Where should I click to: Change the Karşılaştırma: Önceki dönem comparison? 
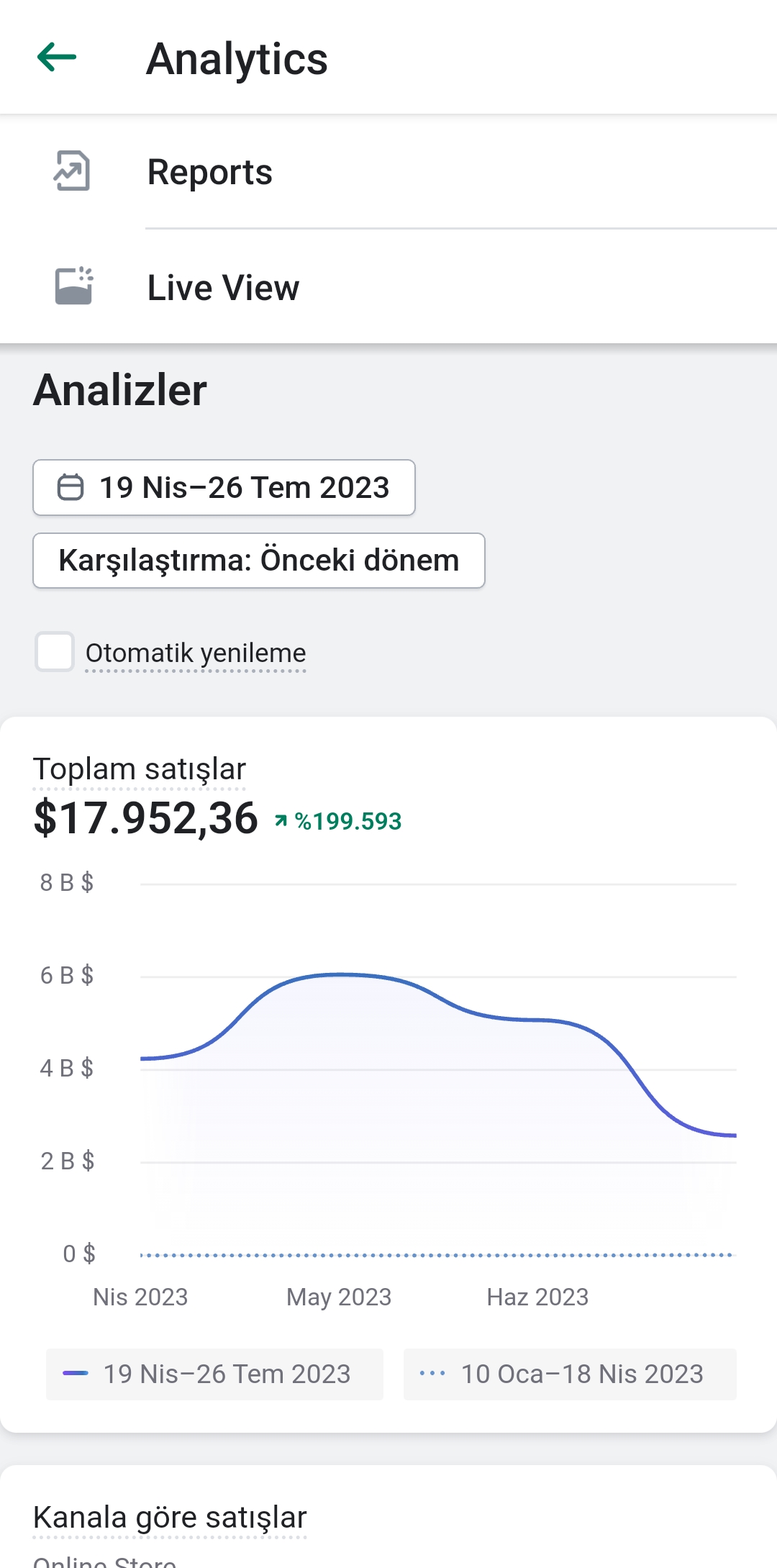pos(259,560)
